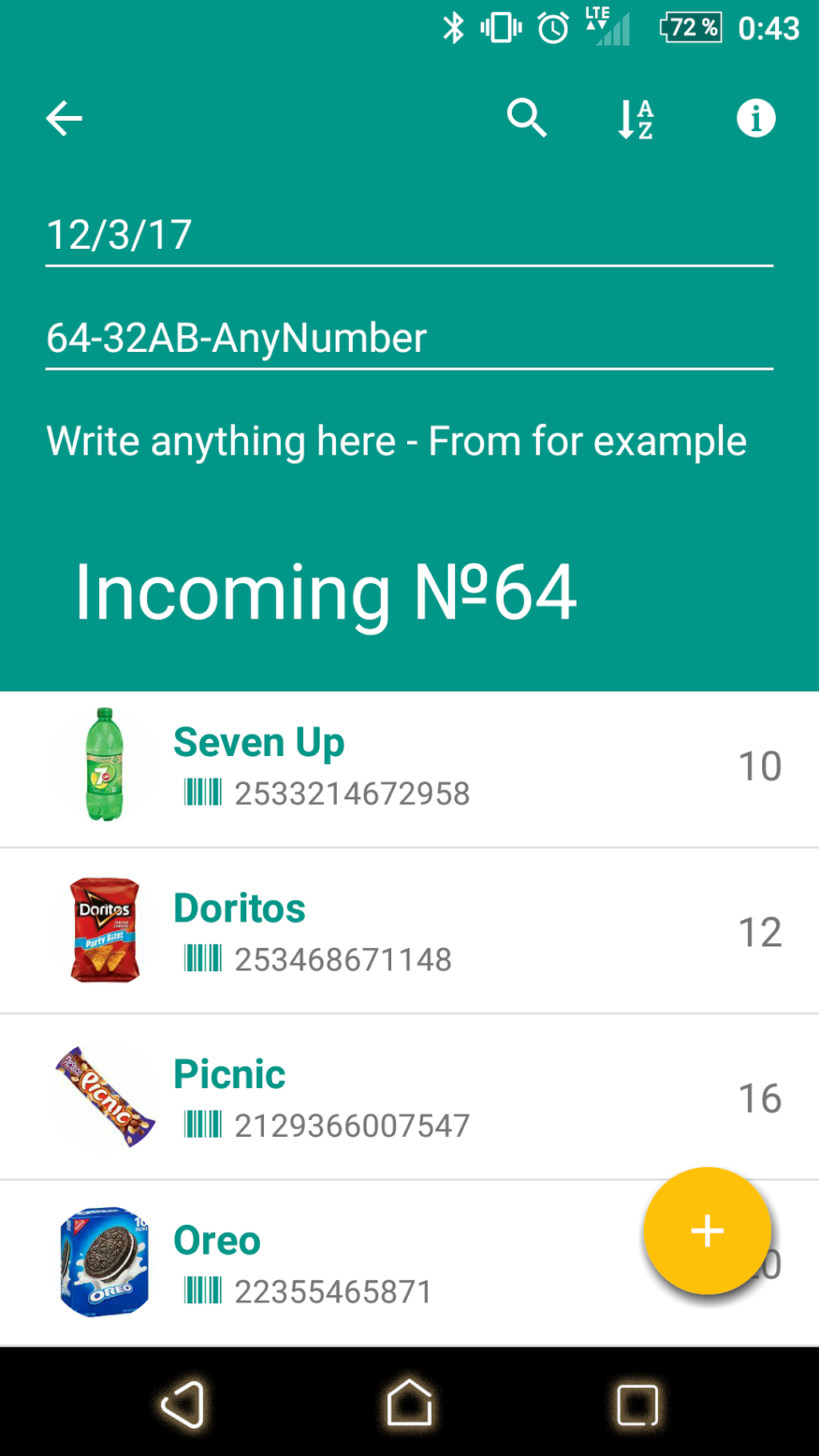
Task: Edit the document number 64-32AB-AnyNumber
Action: 408,338
